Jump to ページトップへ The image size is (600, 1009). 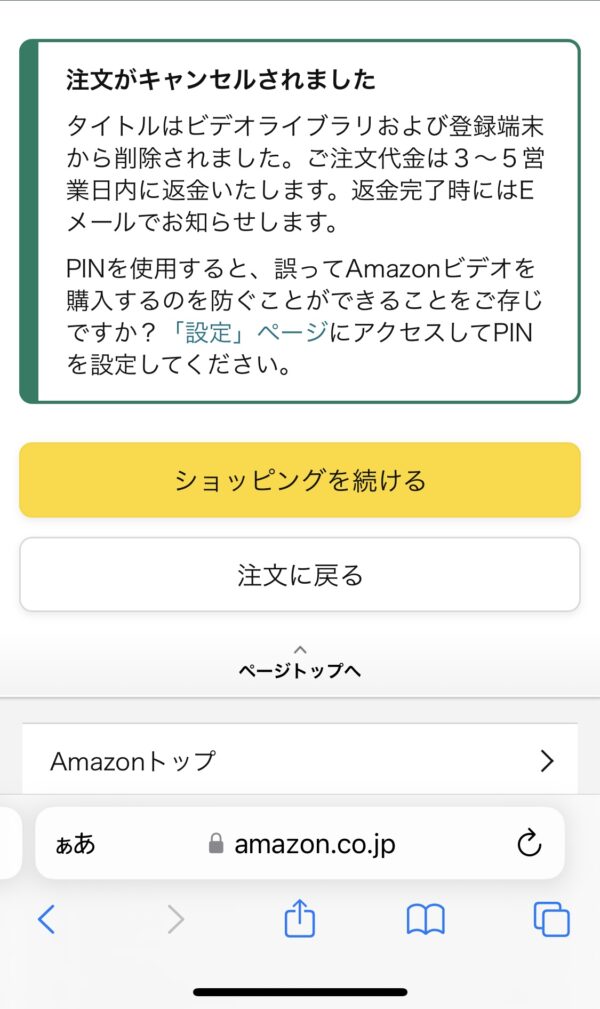click(300, 663)
